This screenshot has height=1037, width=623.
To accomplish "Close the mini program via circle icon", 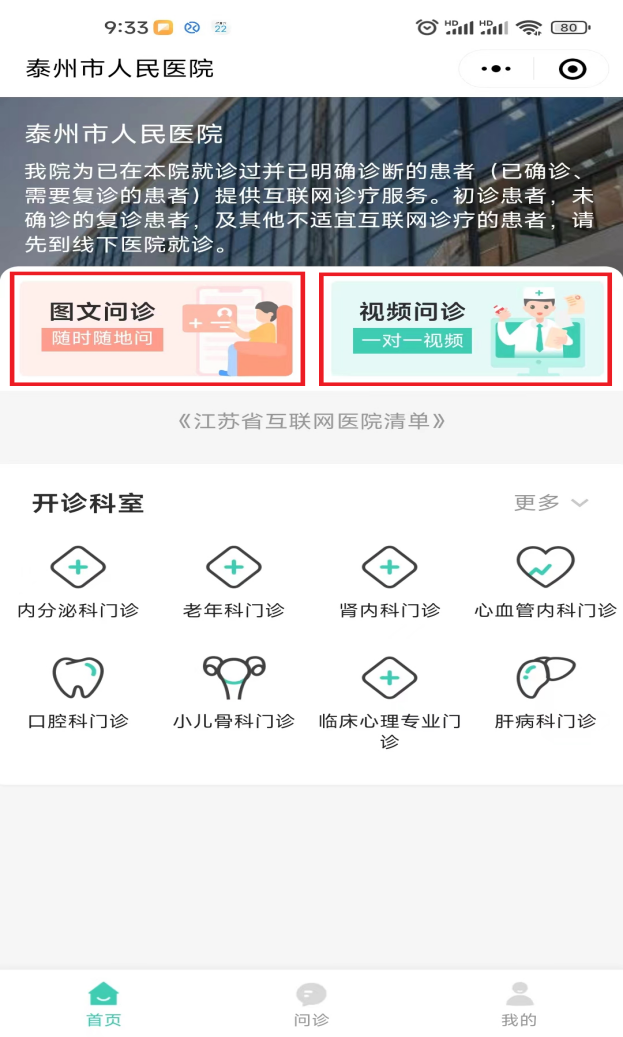I will (x=572, y=69).
